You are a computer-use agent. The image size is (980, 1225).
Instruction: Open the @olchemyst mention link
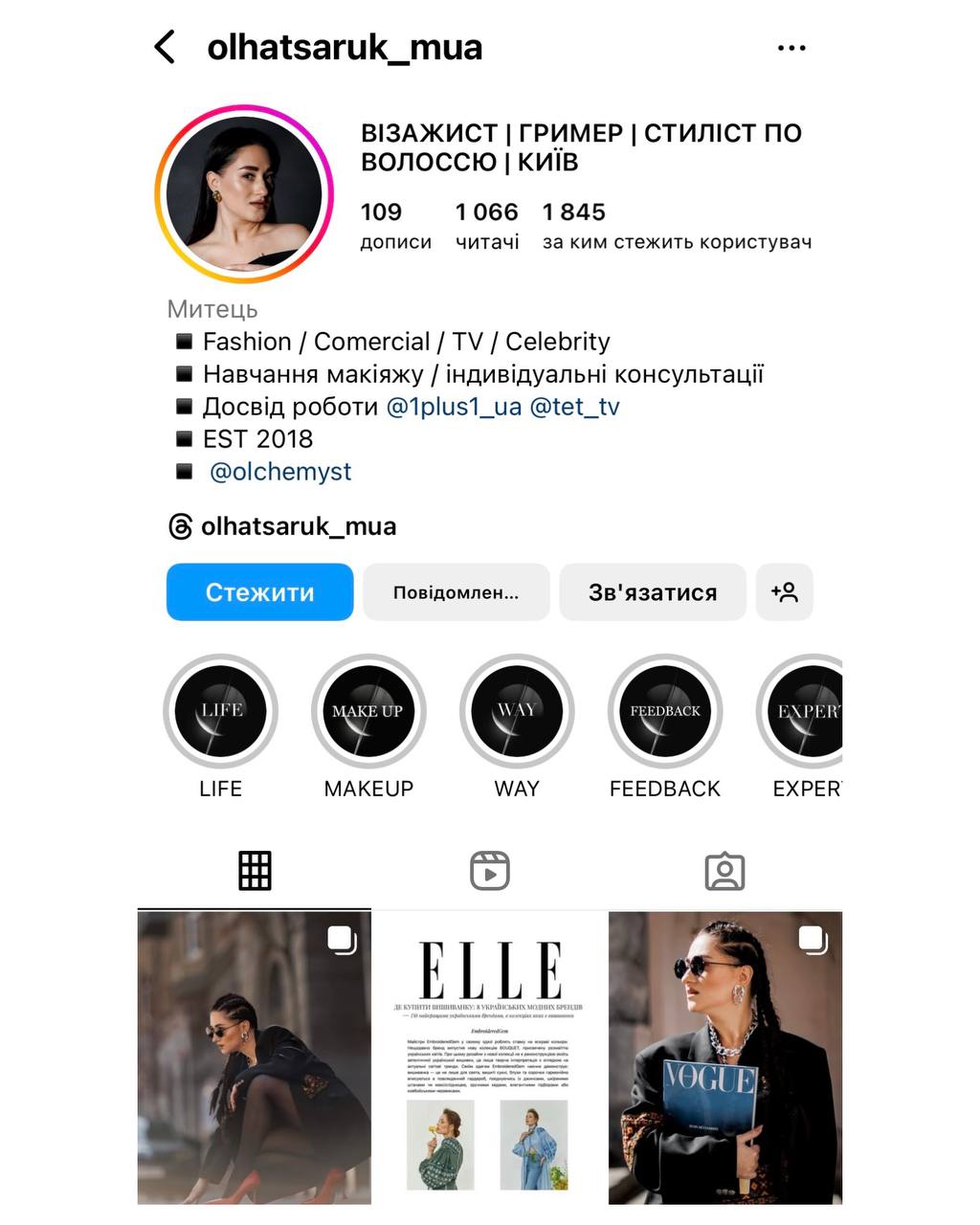279,472
